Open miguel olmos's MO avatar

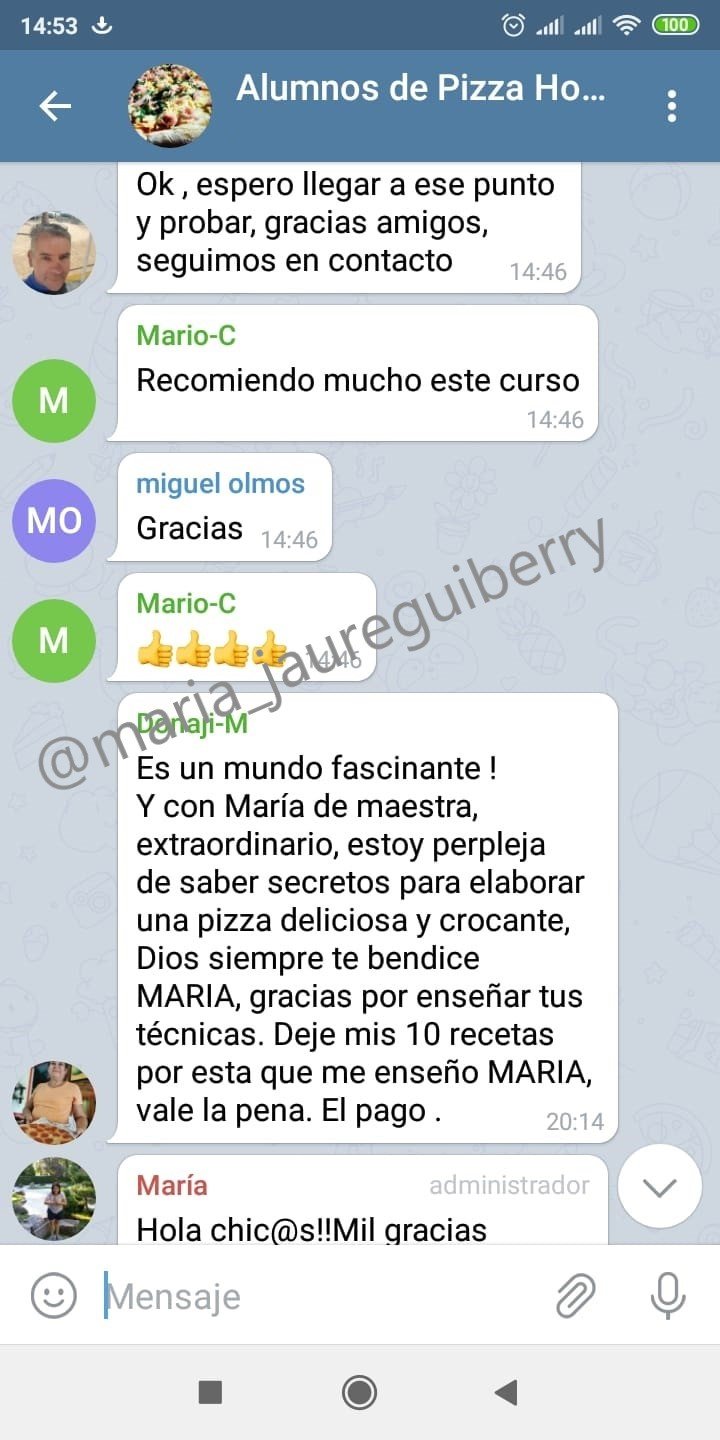(54, 520)
